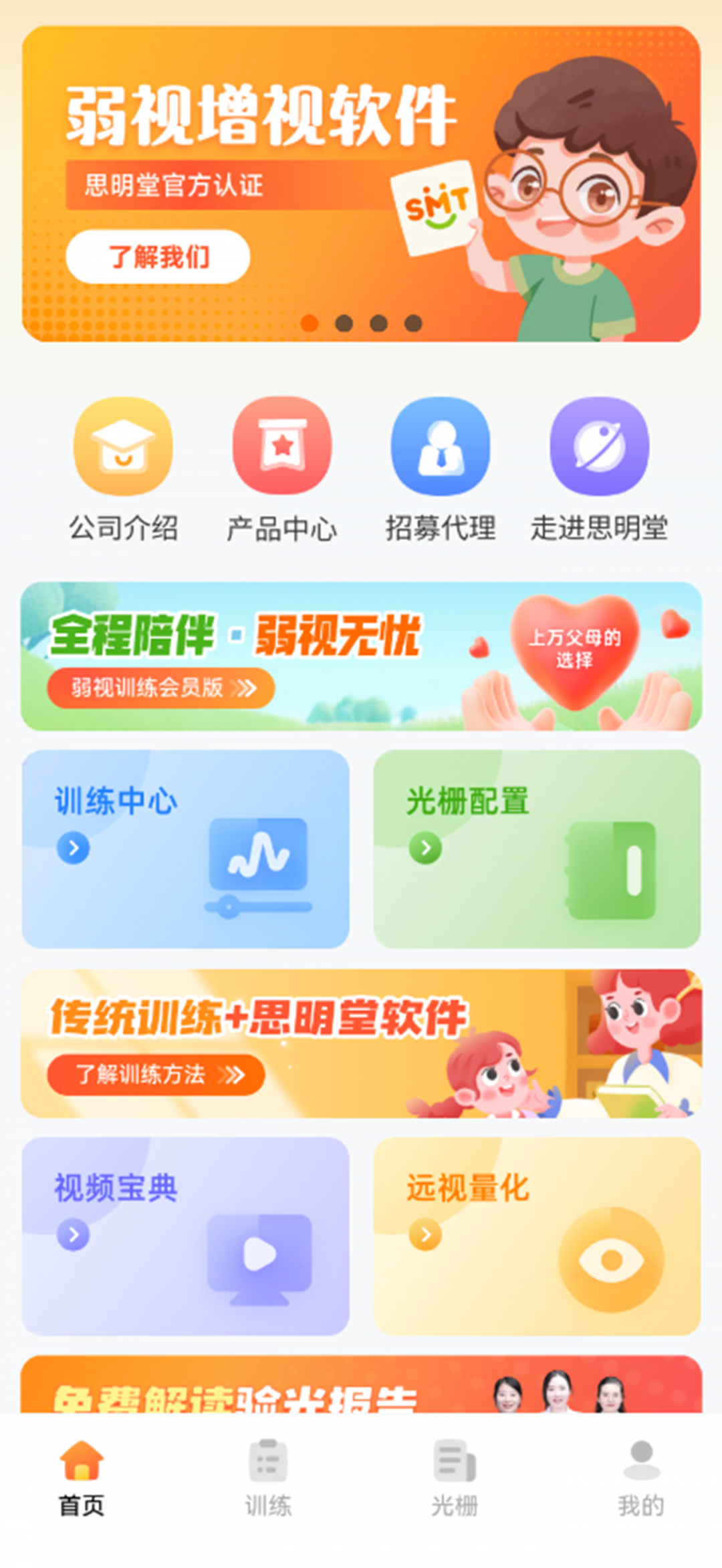Open 产品中心 shortcut

coord(281,468)
